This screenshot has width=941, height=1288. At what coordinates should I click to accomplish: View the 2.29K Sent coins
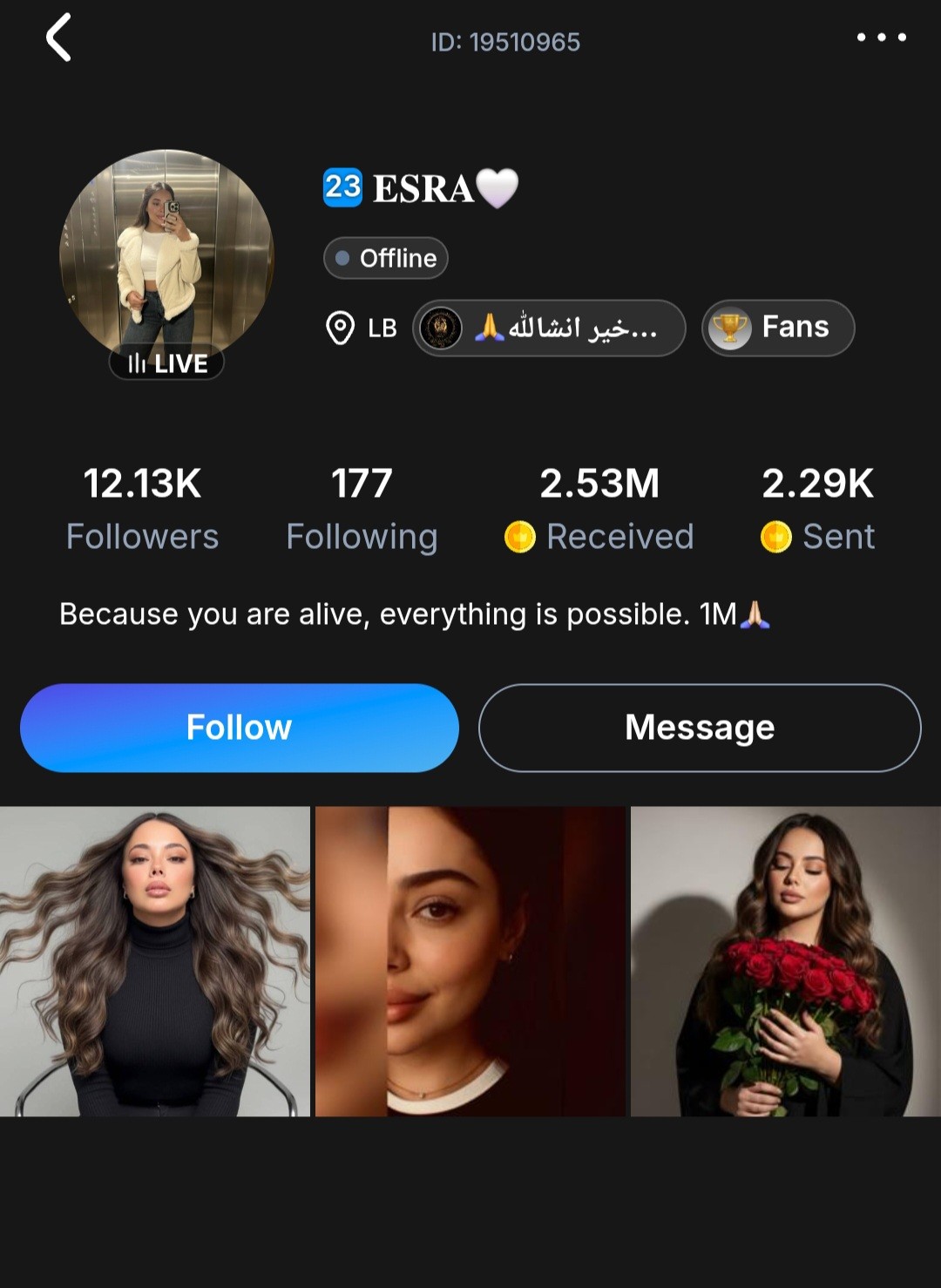point(817,509)
